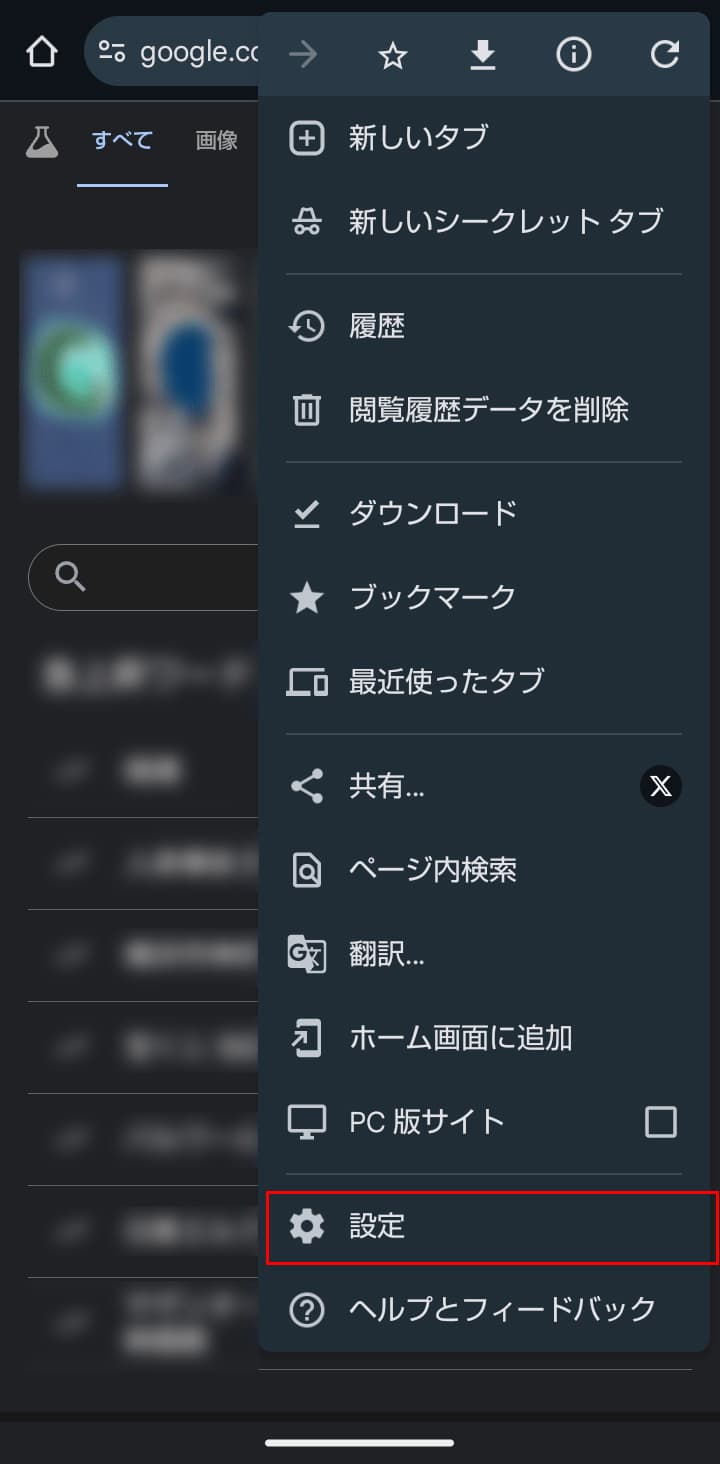Bookmark this page with the star icon
Image resolution: width=720 pixels, height=1464 pixels.
(393, 56)
